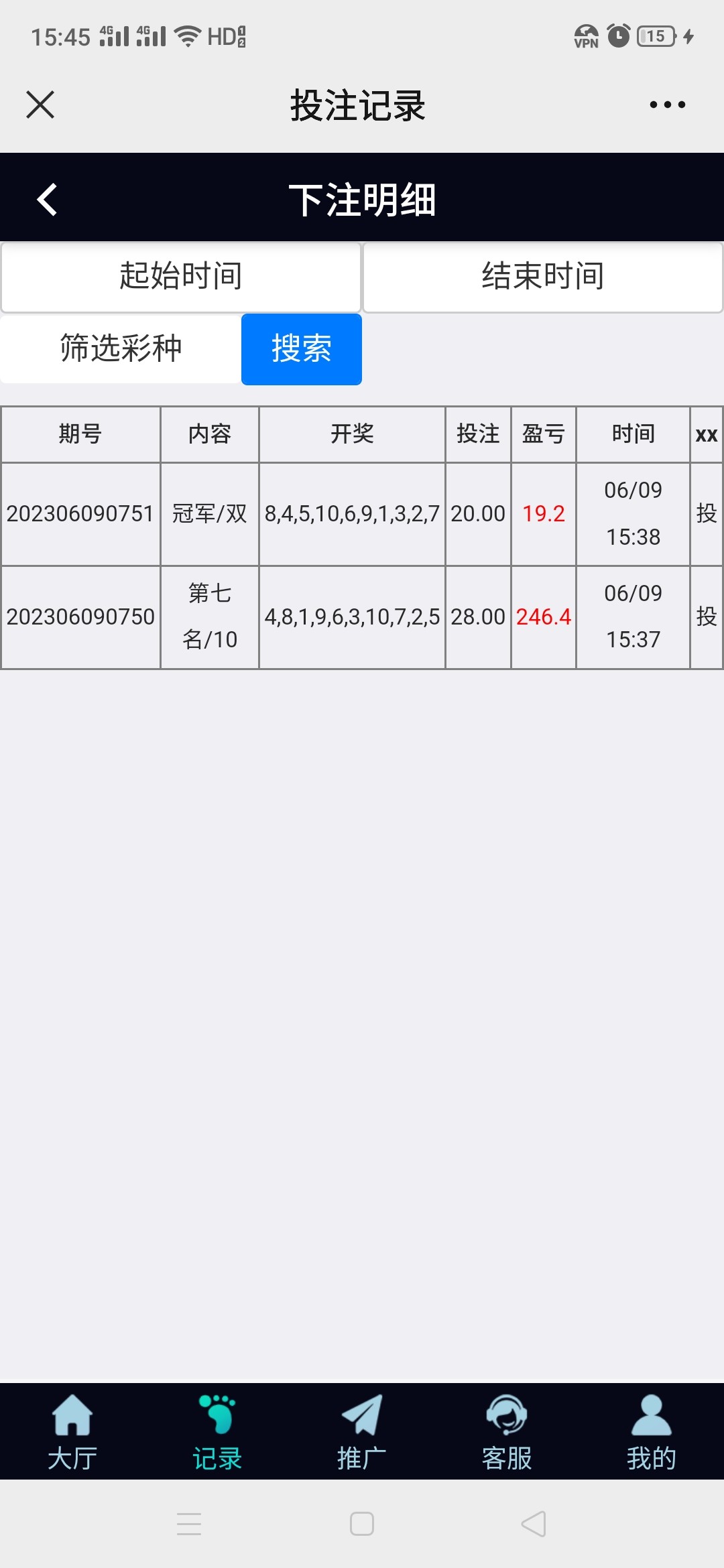
Task: Tap the system back button
Action: coord(534,1524)
